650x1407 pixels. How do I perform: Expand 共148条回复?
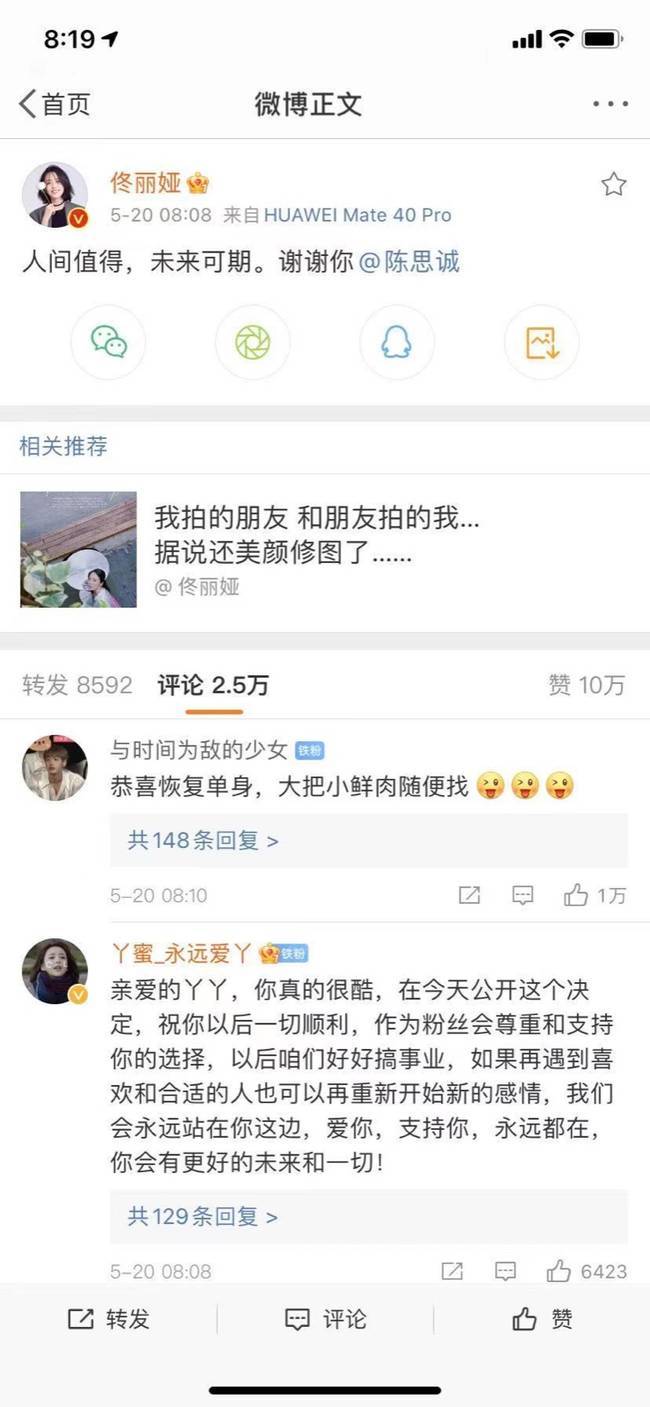[203, 840]
